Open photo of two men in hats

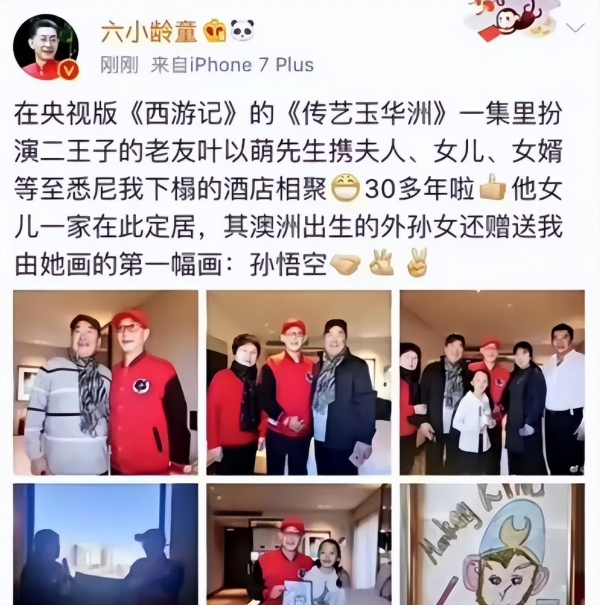[105, 382]
